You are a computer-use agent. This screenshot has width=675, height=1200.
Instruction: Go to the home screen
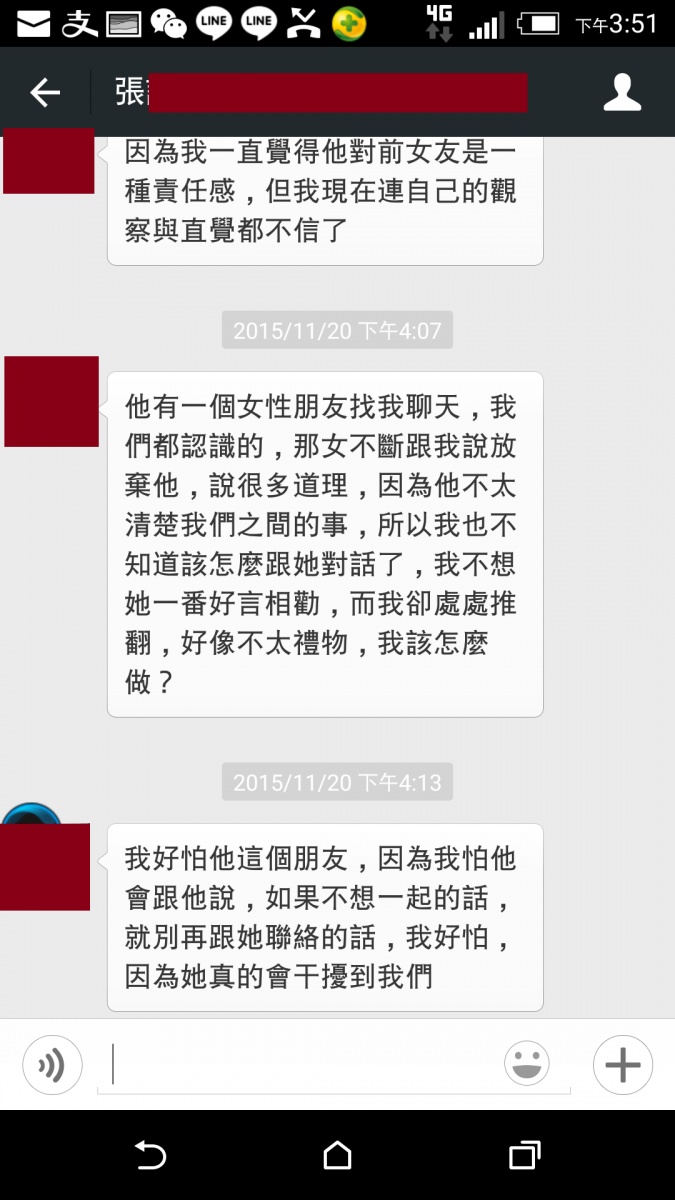click(338, 1155)
